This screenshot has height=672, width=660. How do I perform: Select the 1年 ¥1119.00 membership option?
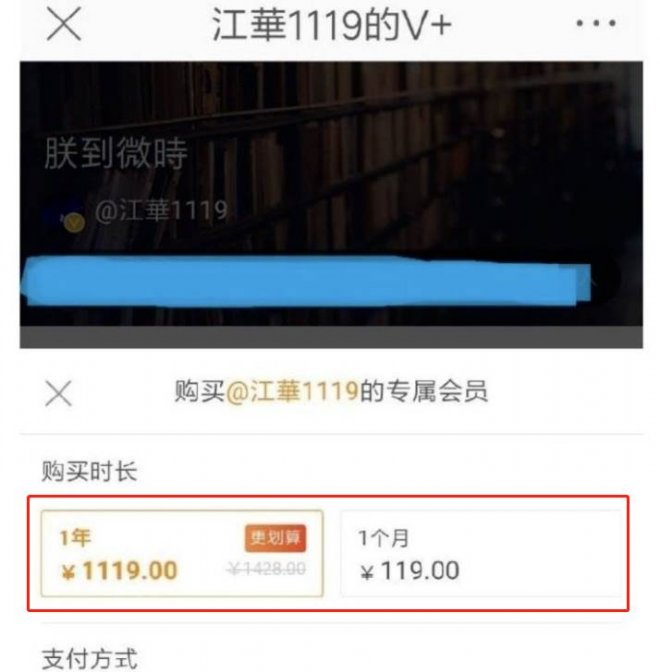(x=182, y=554)
